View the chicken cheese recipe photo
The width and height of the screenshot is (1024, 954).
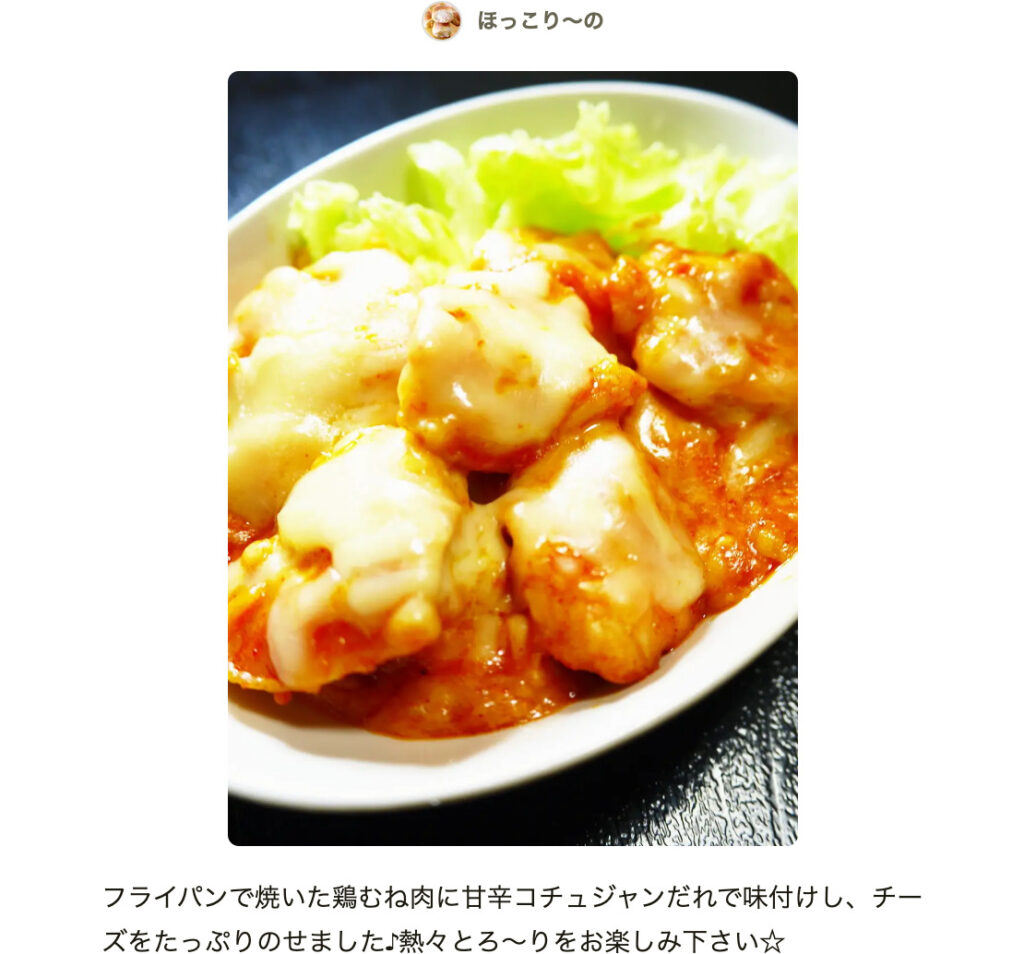point(512,458)
